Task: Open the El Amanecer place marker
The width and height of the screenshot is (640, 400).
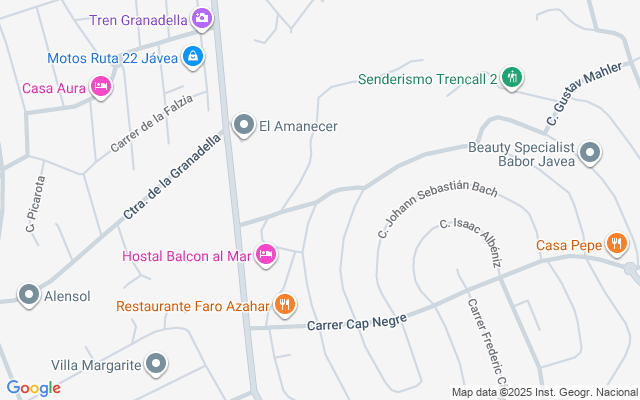Action: (x=243, y=126)
